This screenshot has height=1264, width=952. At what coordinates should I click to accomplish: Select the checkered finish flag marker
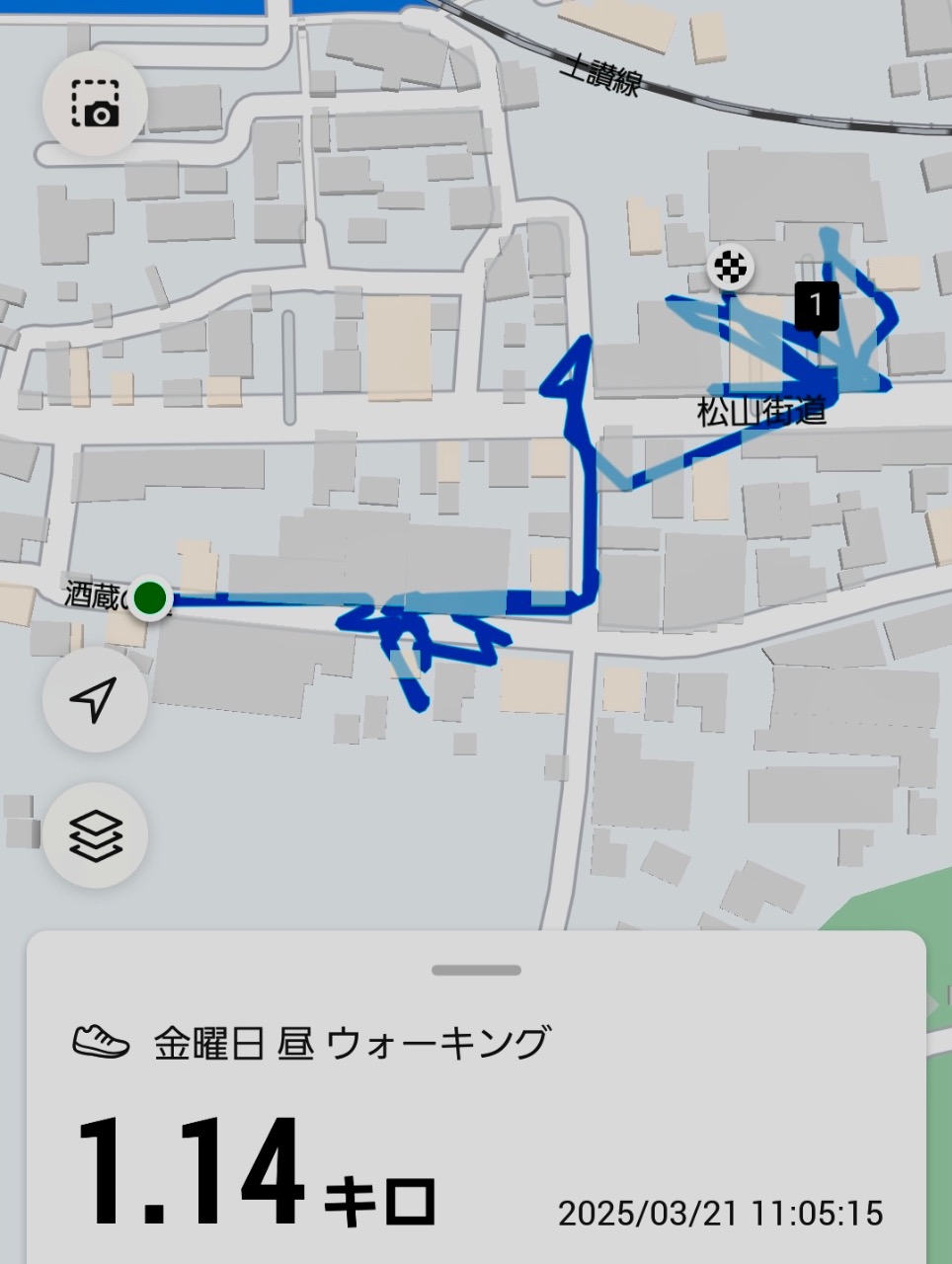[x=730, y=267]
